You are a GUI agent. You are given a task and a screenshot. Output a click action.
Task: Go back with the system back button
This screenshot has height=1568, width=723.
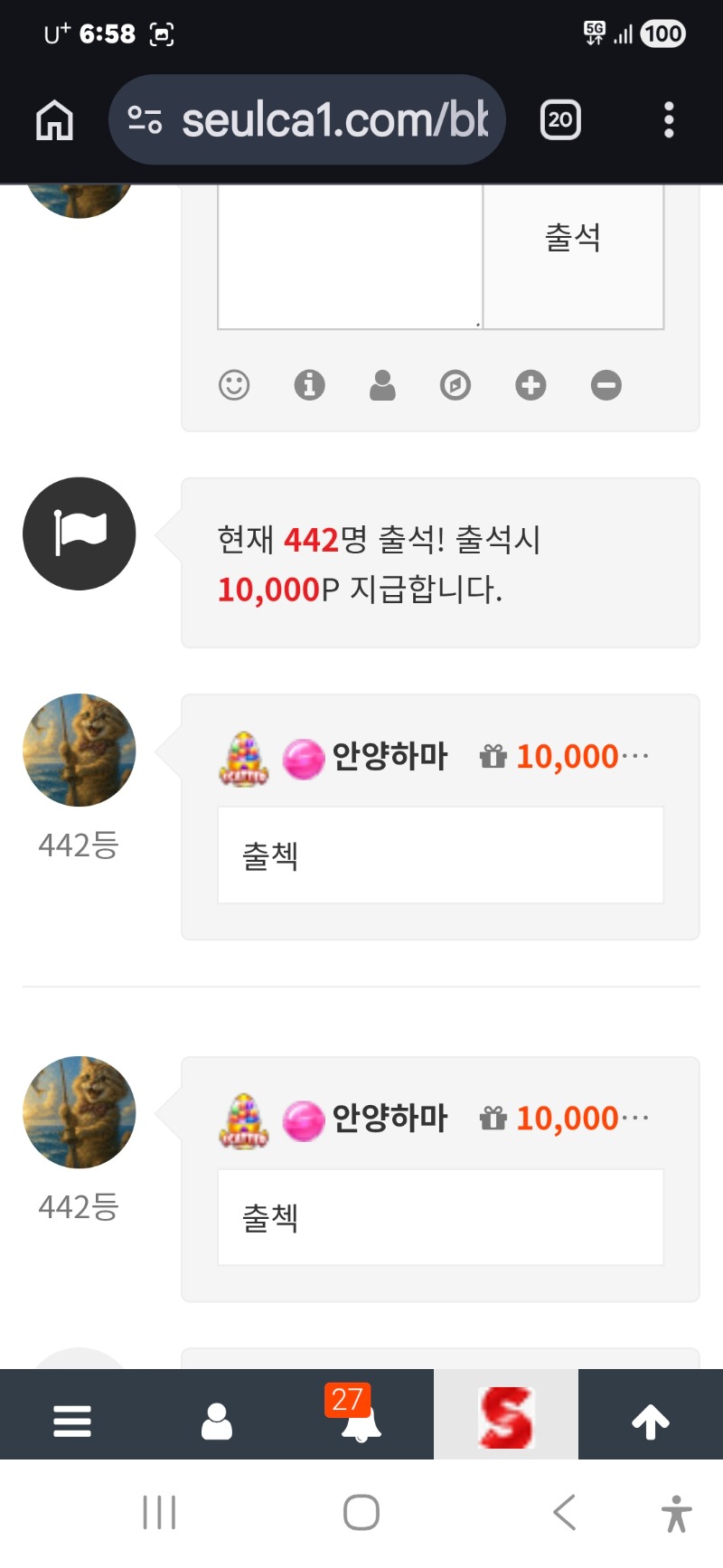pos(565,1512)
